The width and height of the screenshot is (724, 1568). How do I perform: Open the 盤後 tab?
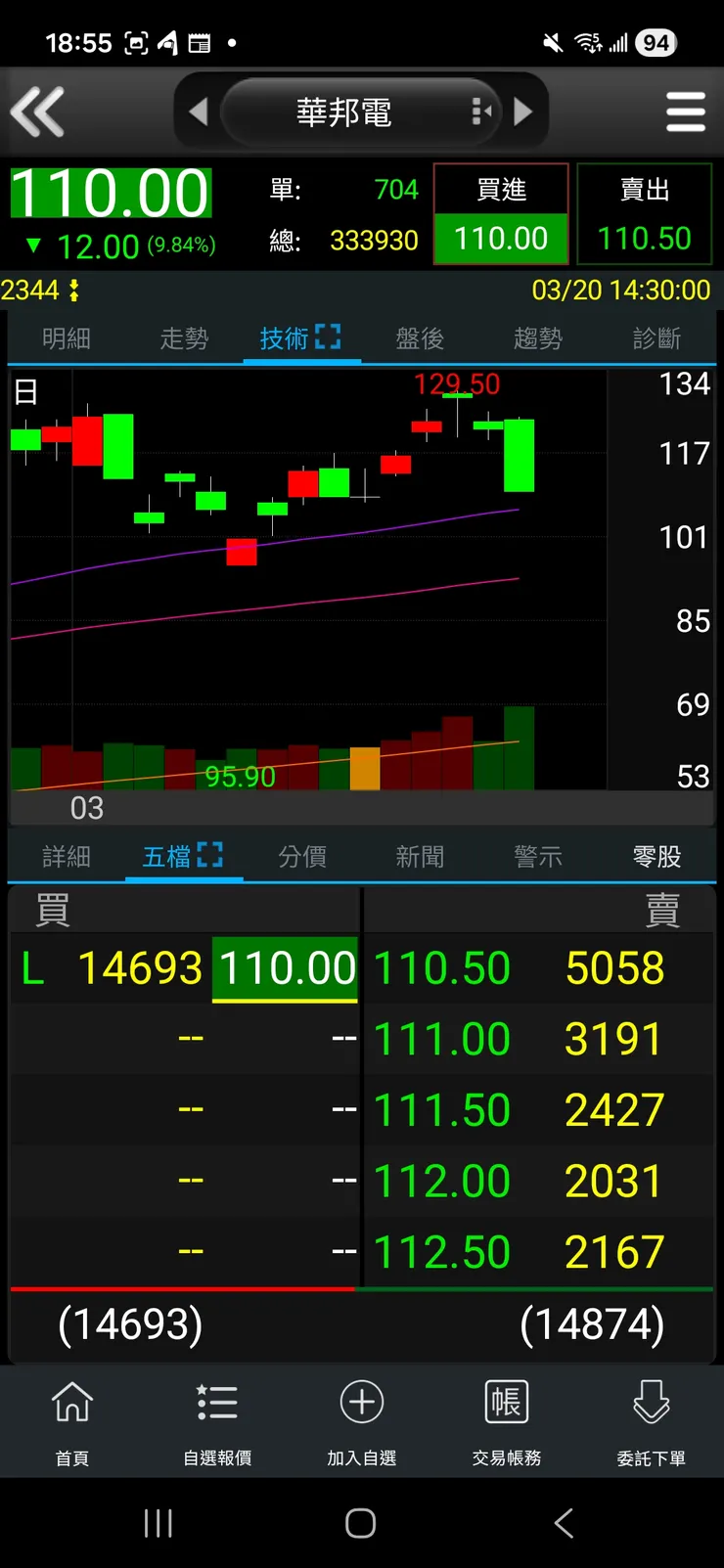pos(420,338)
